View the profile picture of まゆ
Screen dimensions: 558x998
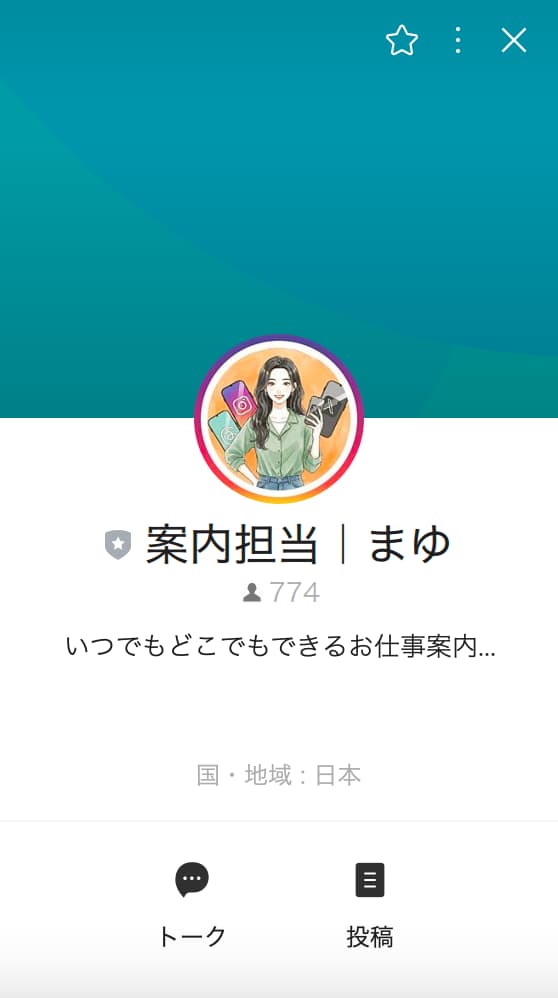pos(279,419)
